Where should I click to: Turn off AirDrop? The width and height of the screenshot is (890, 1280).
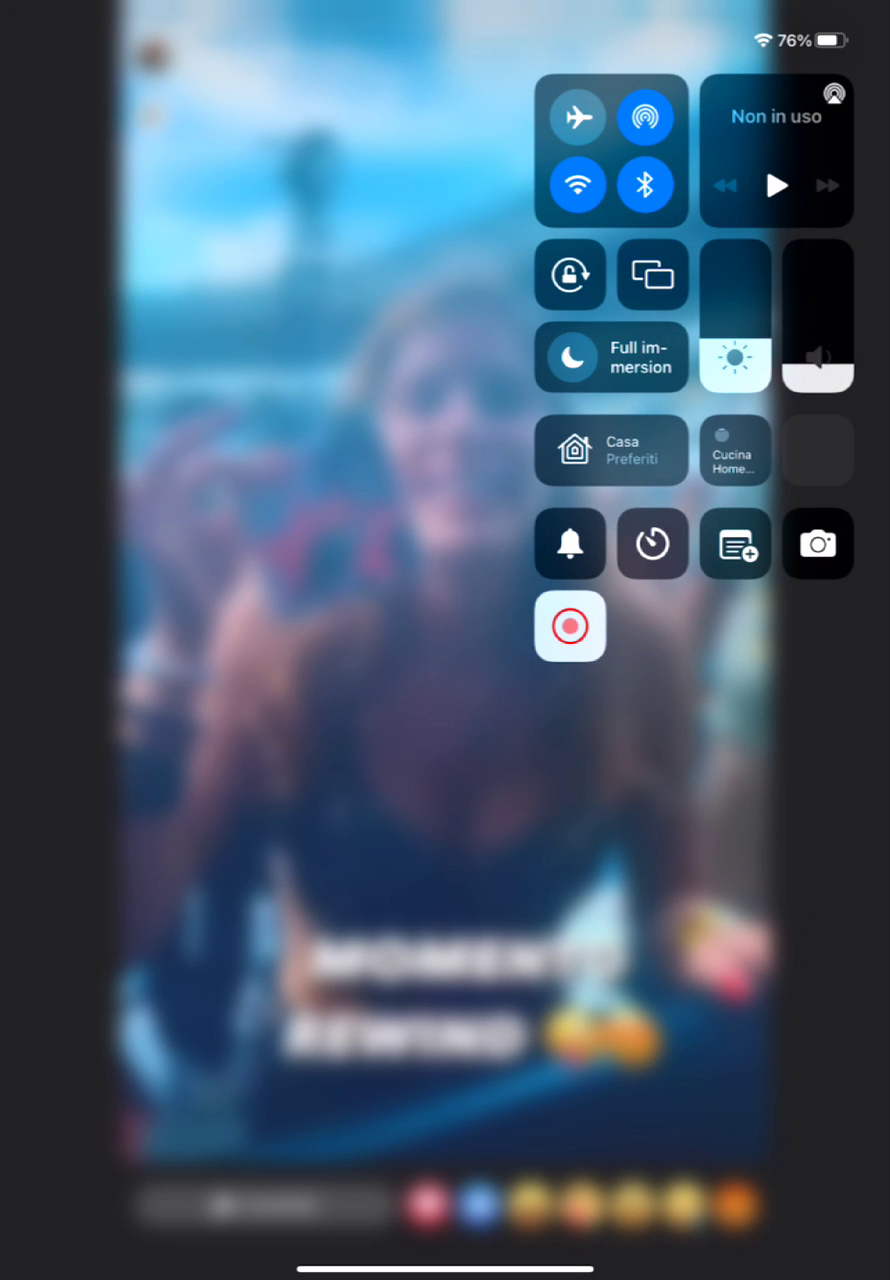(x=645, y=117)
